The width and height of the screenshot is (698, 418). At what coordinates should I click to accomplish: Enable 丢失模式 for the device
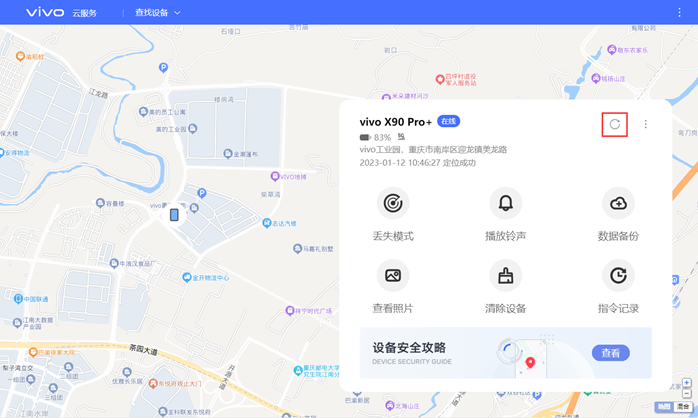point(393,204)
